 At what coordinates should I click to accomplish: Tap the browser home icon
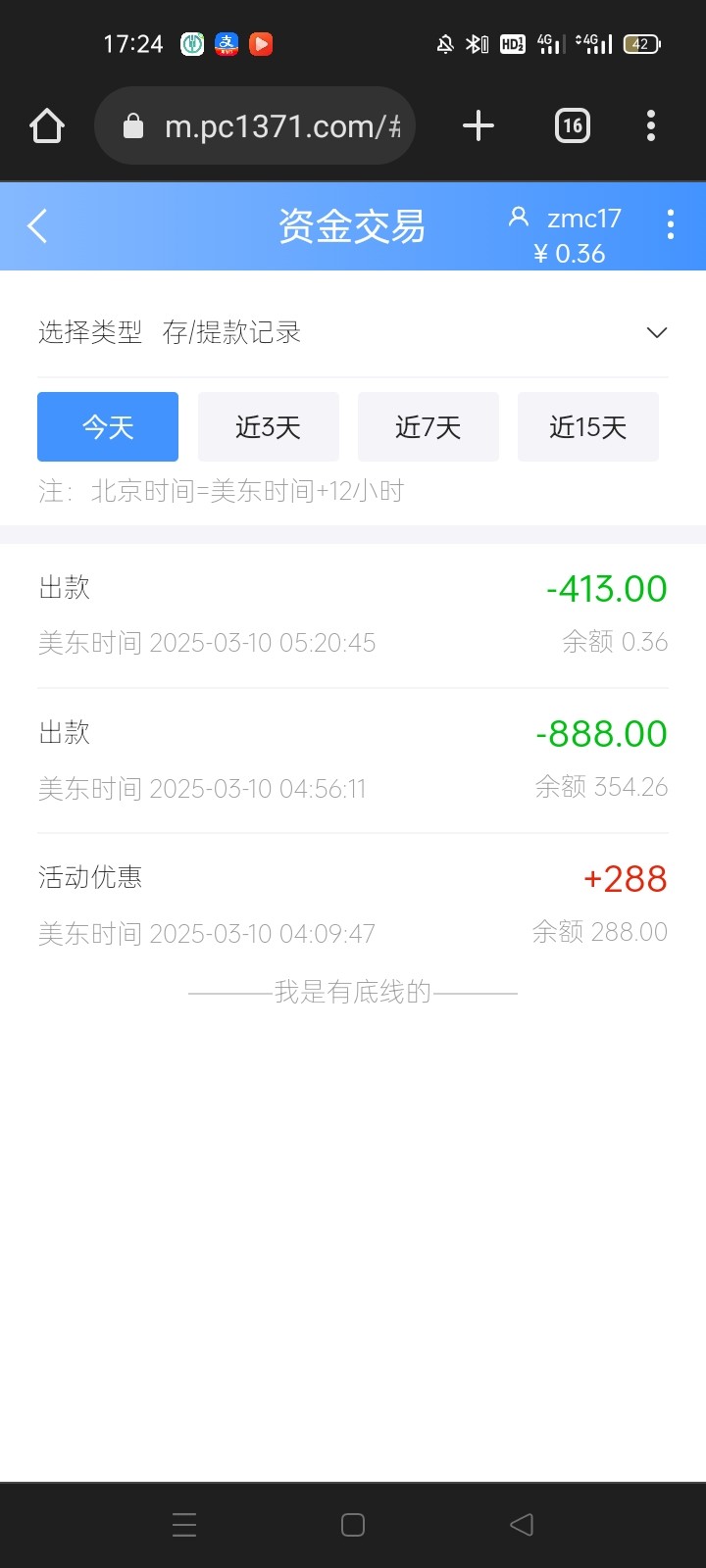point(46,125)
